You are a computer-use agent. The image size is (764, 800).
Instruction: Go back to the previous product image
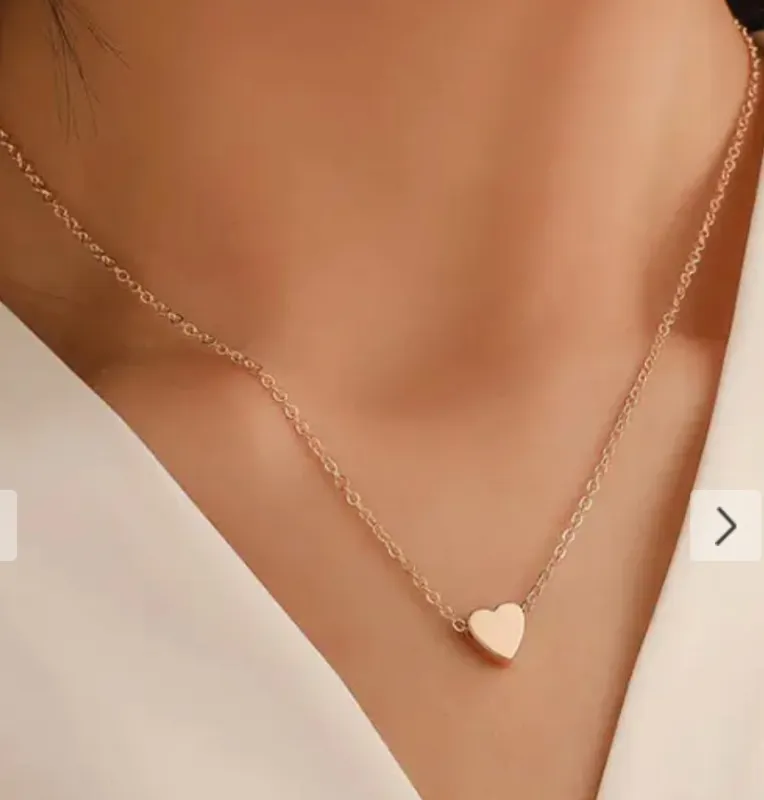tap(6, 526)
